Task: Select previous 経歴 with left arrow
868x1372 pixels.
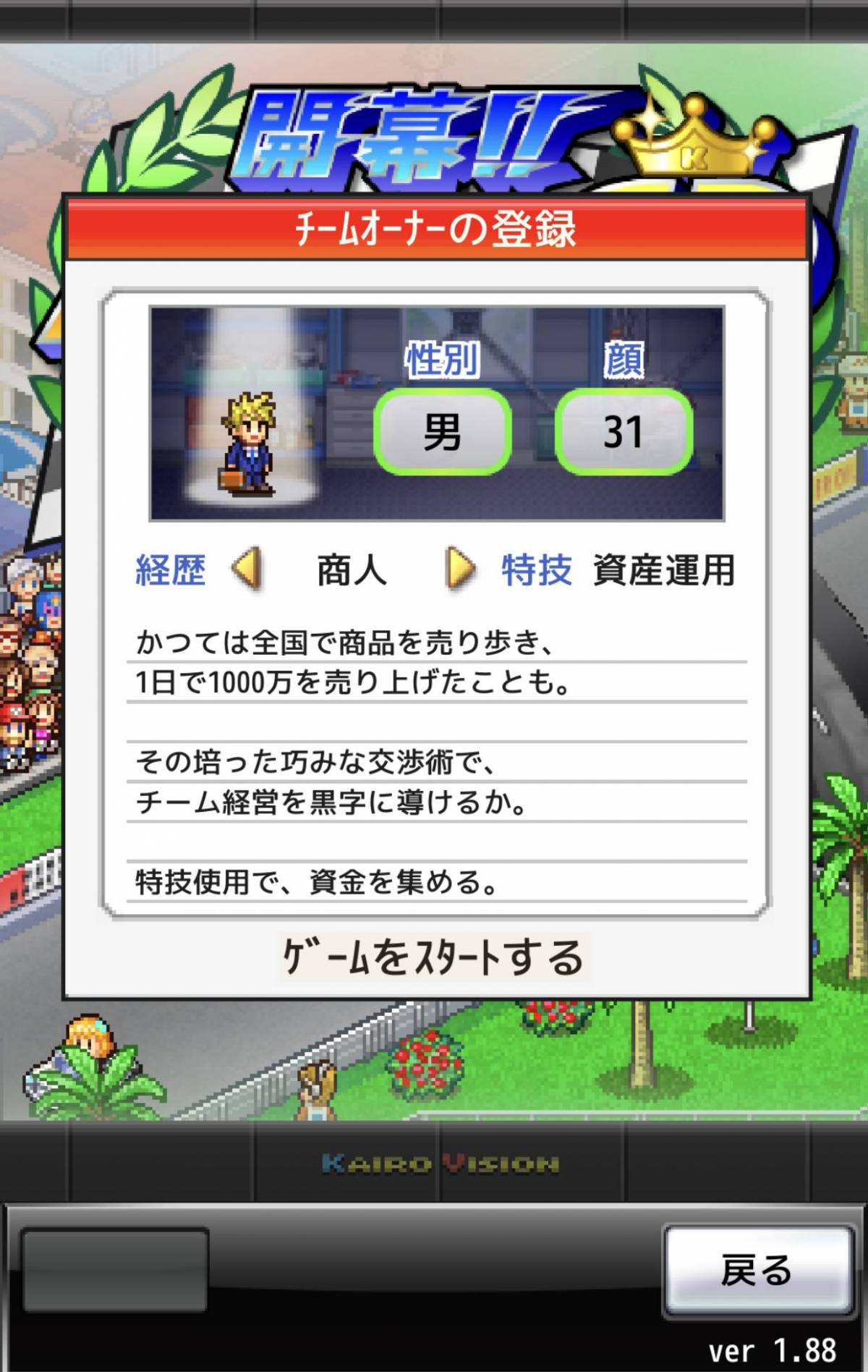Action: tap(247, 569)
